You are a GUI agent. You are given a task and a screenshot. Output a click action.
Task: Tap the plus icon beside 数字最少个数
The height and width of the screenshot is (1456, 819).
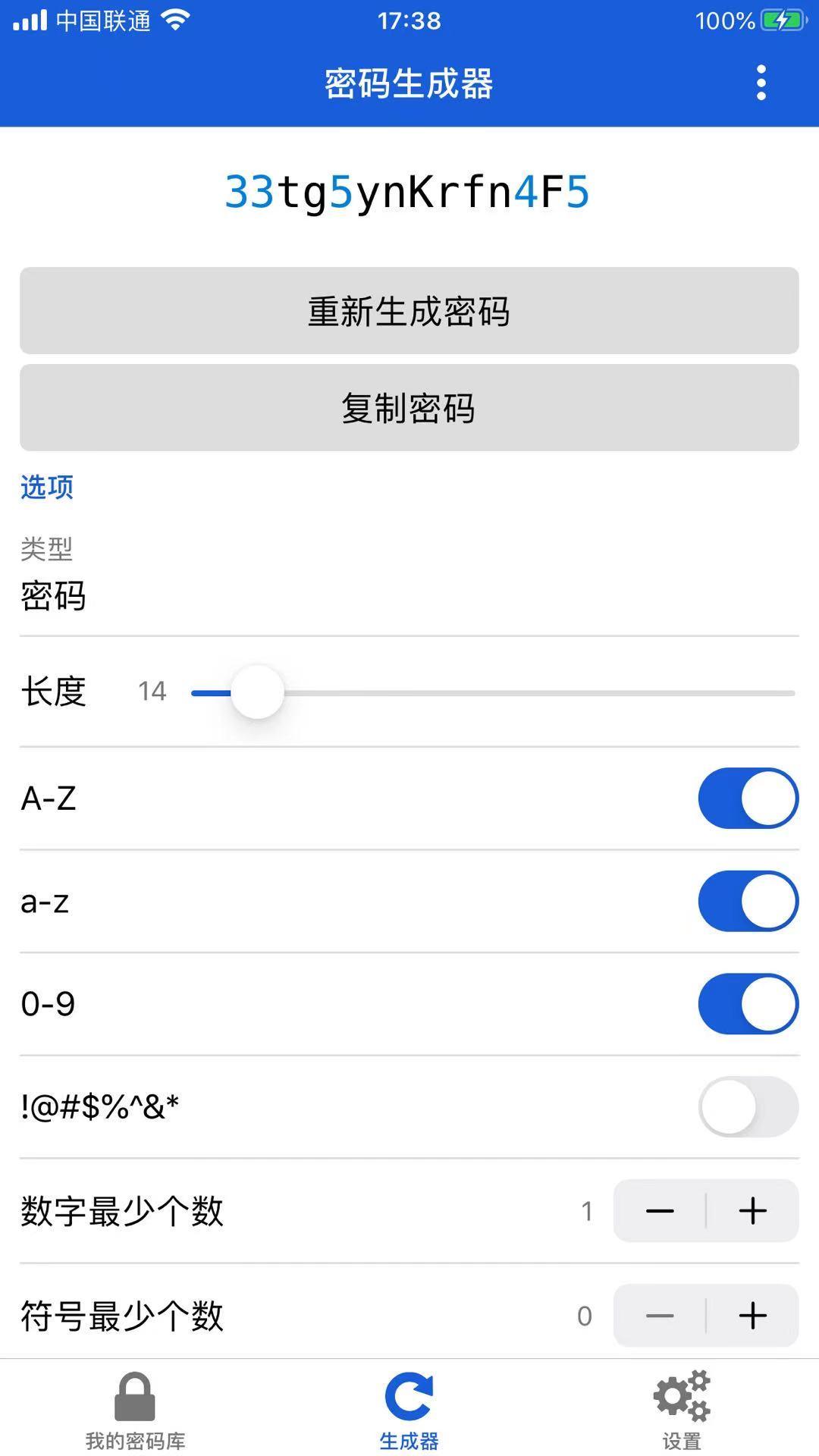click(x=753, y=1211)
